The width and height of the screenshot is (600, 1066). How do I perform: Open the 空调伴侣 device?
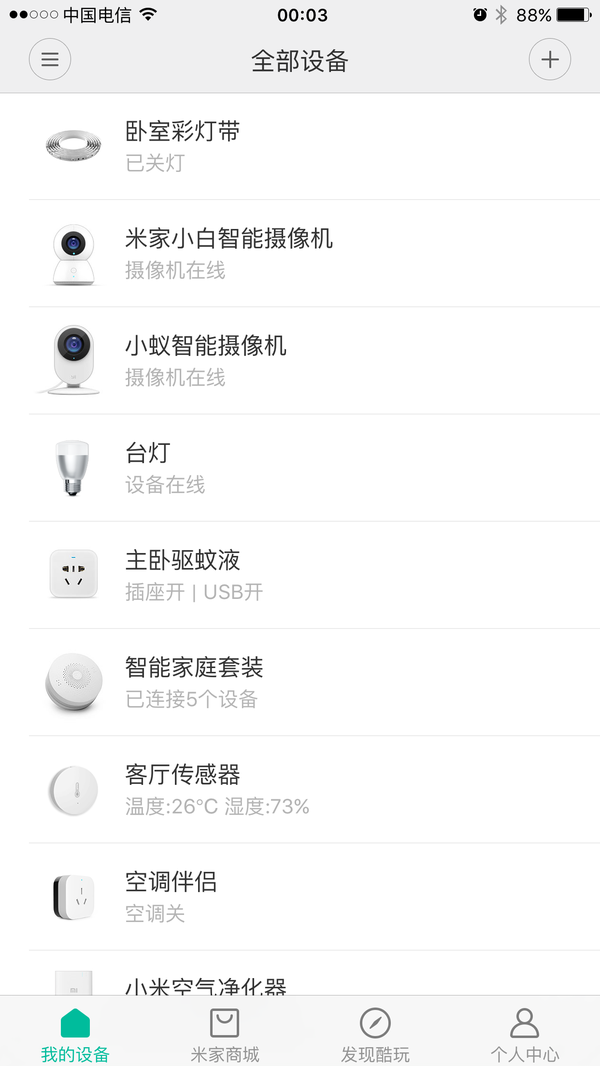[300, 897]
